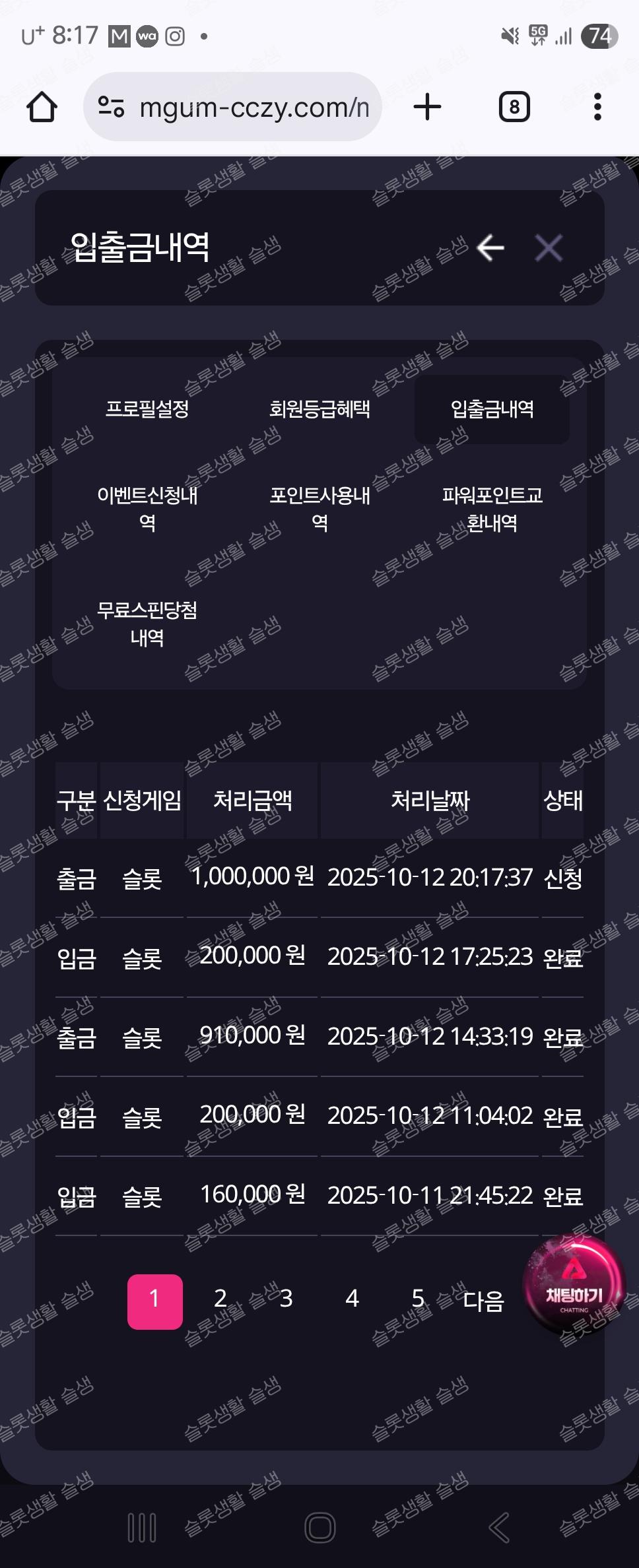Open the 프로필설정 tab

click(x=147, y=409)
